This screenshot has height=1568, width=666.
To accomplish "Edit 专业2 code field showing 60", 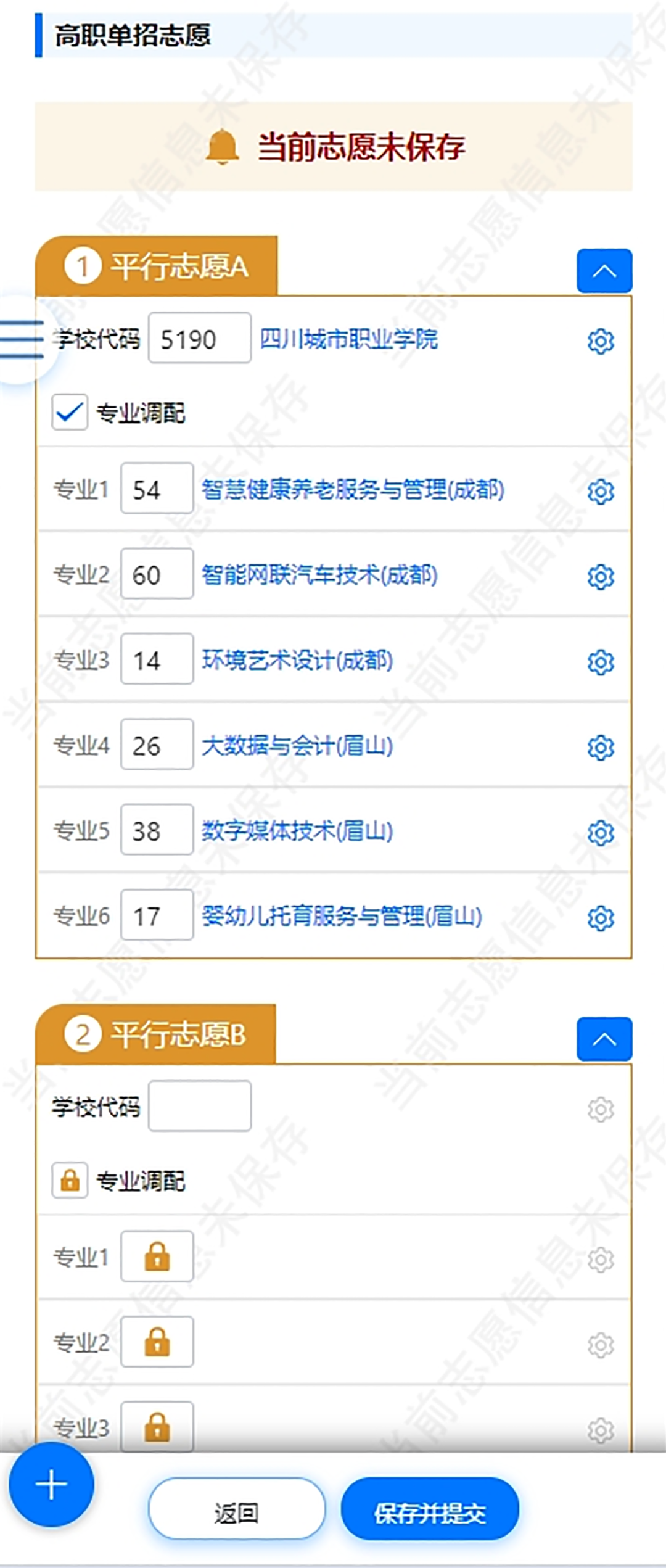I will tap(157, 574).
